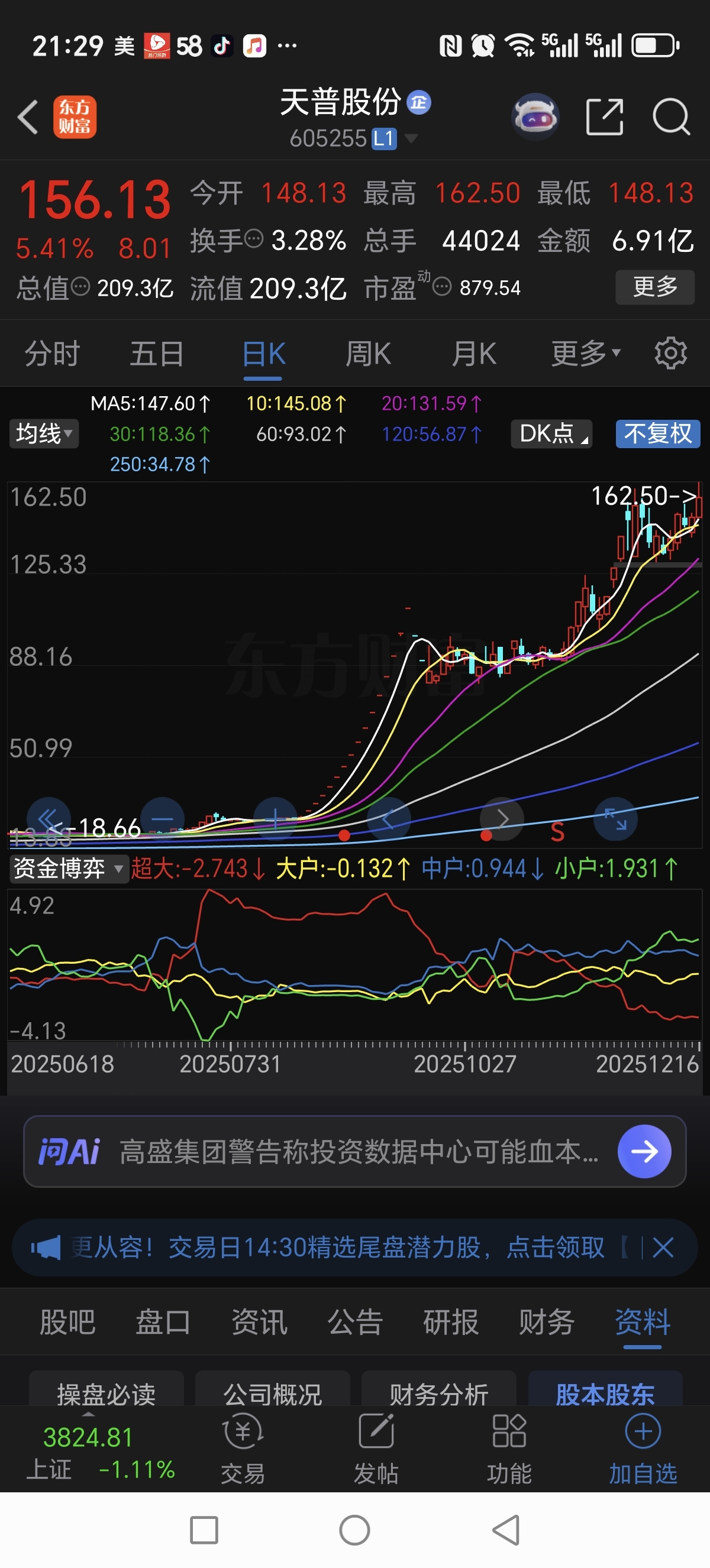710x1568 pixels.
Task: Select the 公司概况 sub-tab
Action: click(x=272, y=1393)
